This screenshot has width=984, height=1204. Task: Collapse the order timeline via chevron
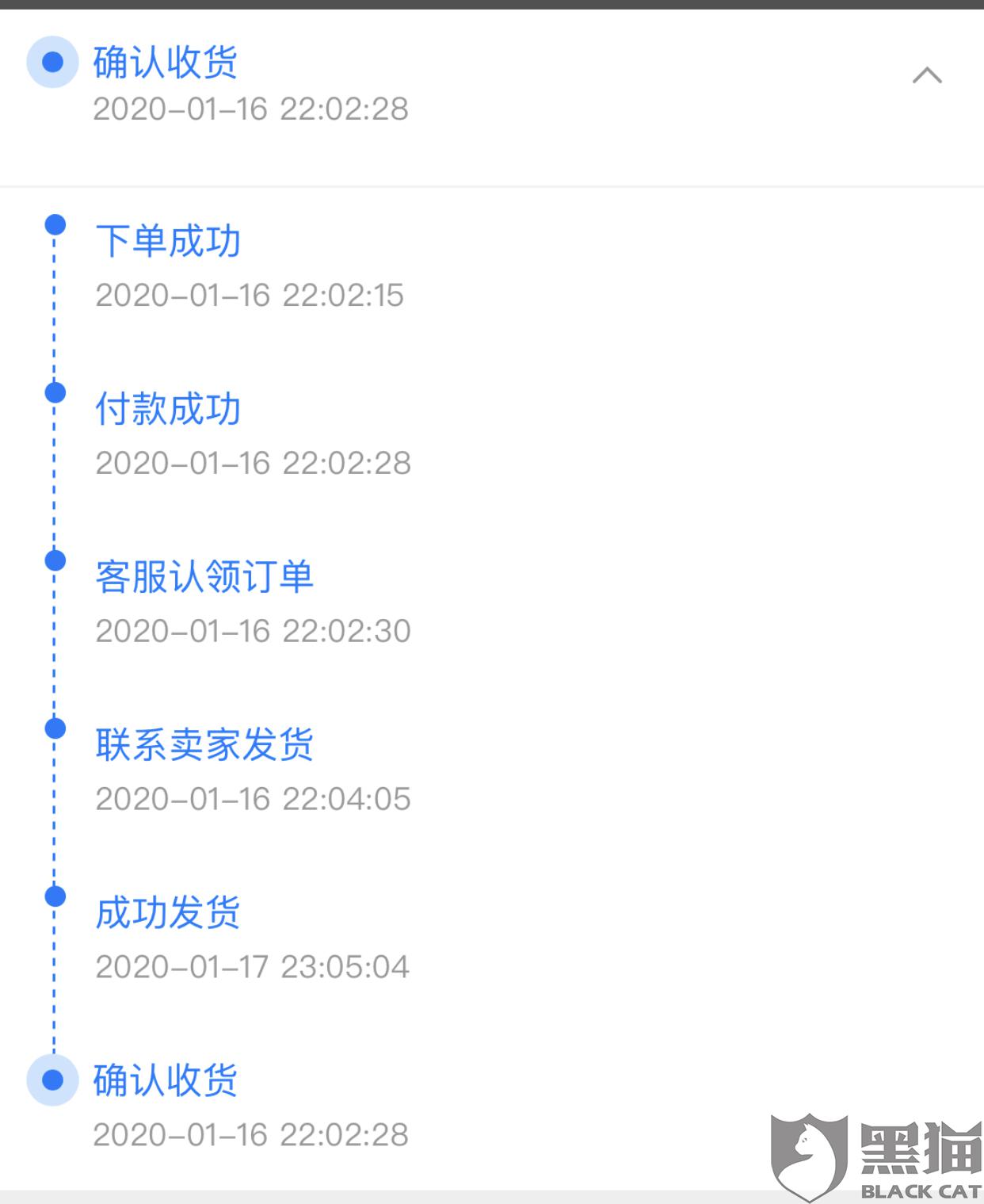[928, 75]
